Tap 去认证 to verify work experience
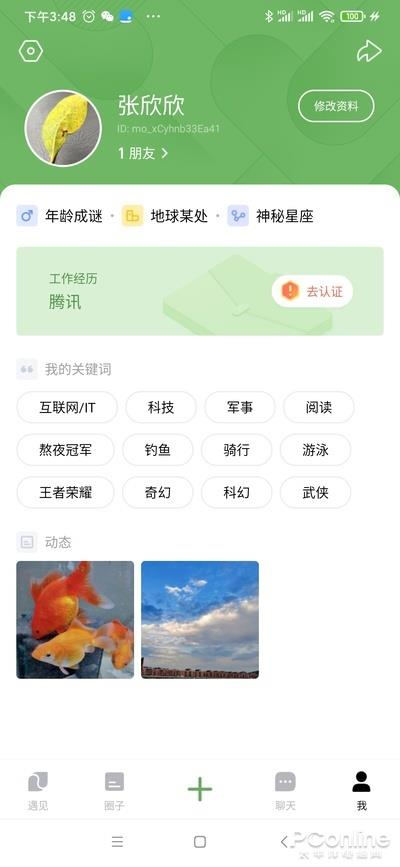Screen dimensions: 400x867 point(312,291)
